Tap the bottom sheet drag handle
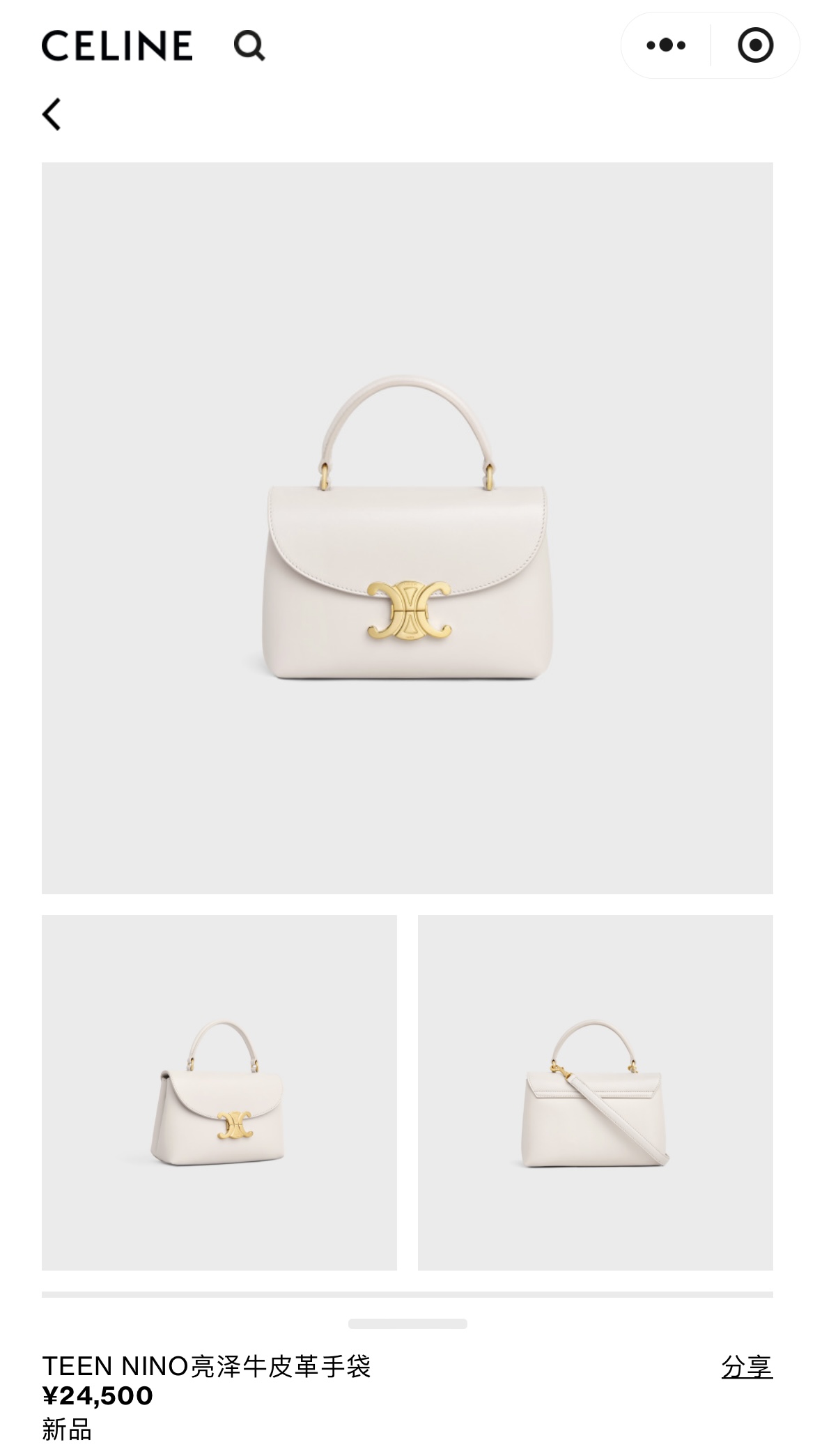The height and width of the screenshot is (1456, 815). (407, 1324)
